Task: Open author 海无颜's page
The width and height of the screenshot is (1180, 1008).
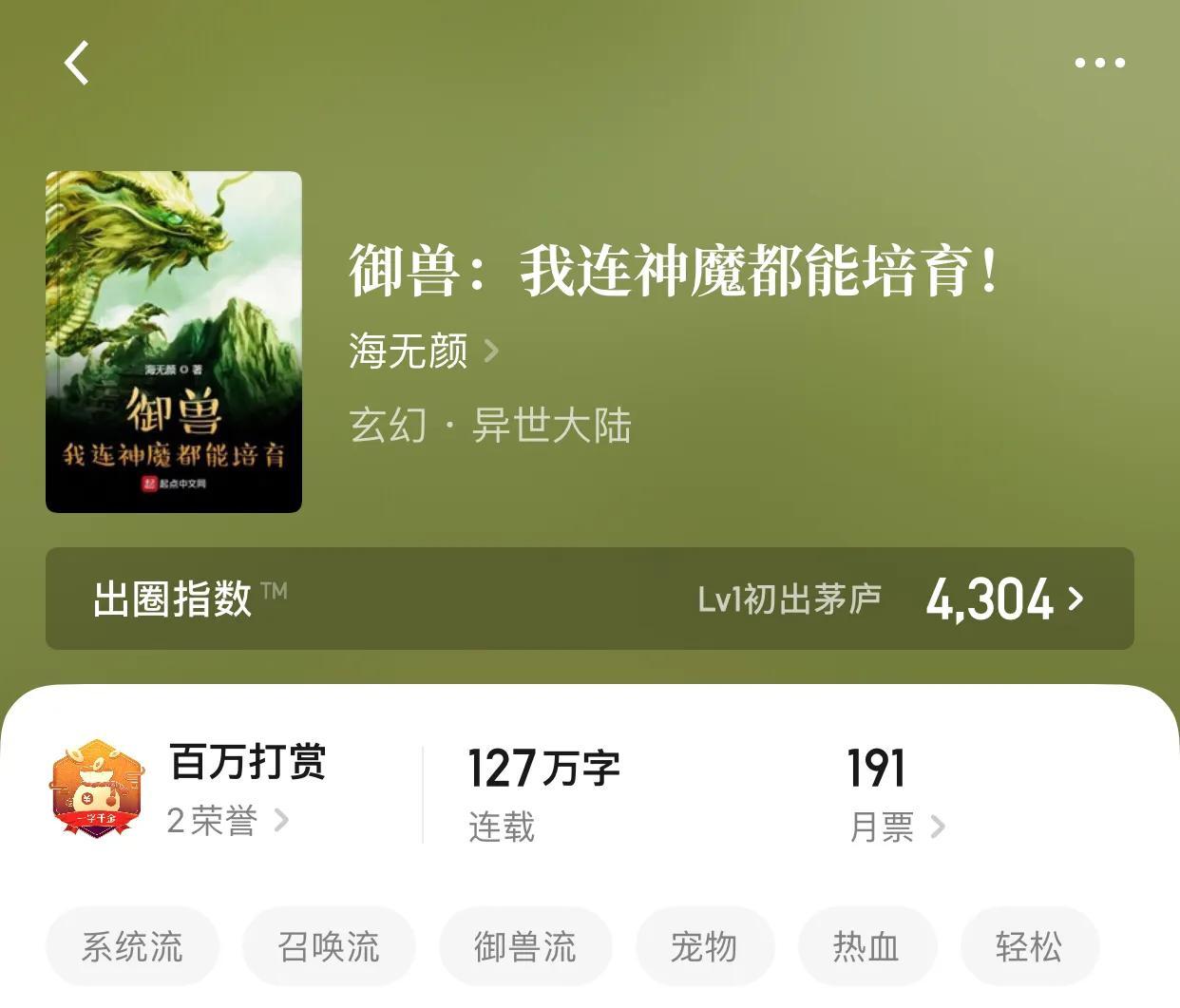Action: 423,352
